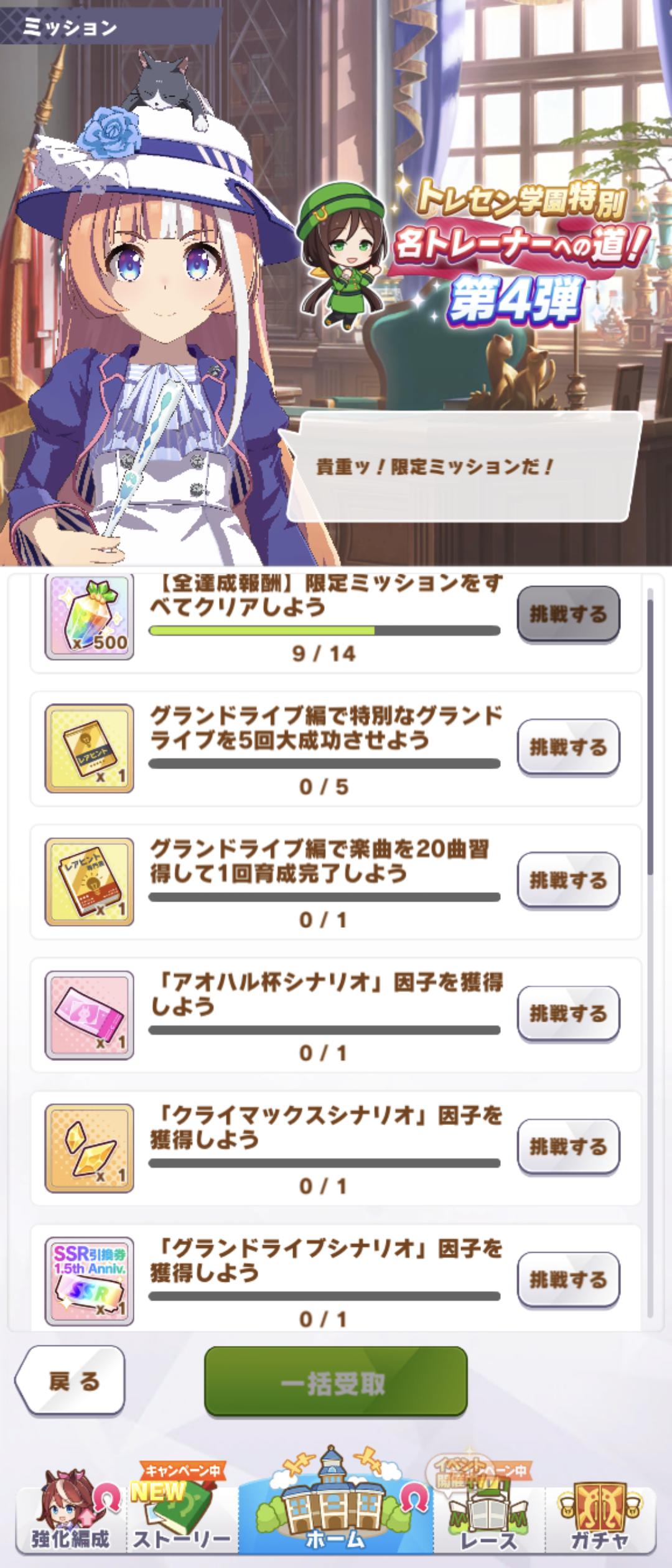This screenshot has height=1568, width=672.
Task: Challenge the グランドライブシナリオ因子 mission
Action: coord(568,1279)
